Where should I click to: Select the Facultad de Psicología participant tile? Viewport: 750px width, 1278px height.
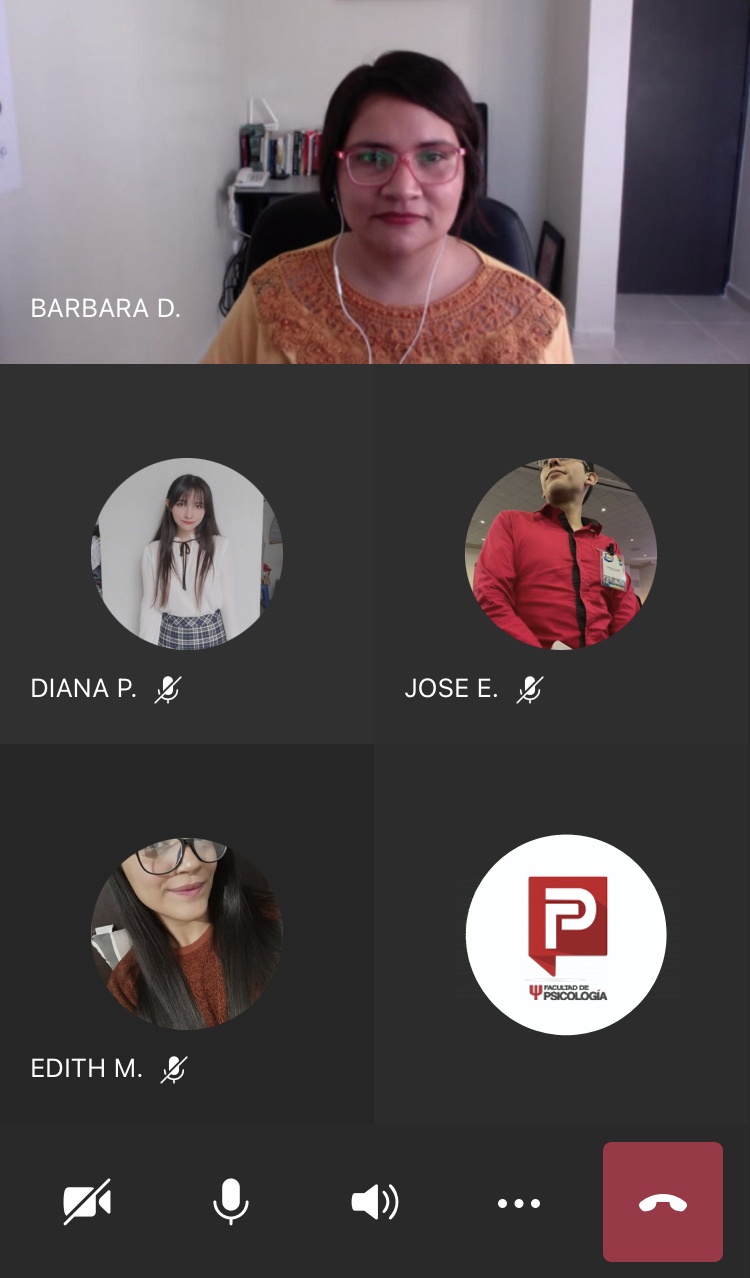(x=566, y=934)
